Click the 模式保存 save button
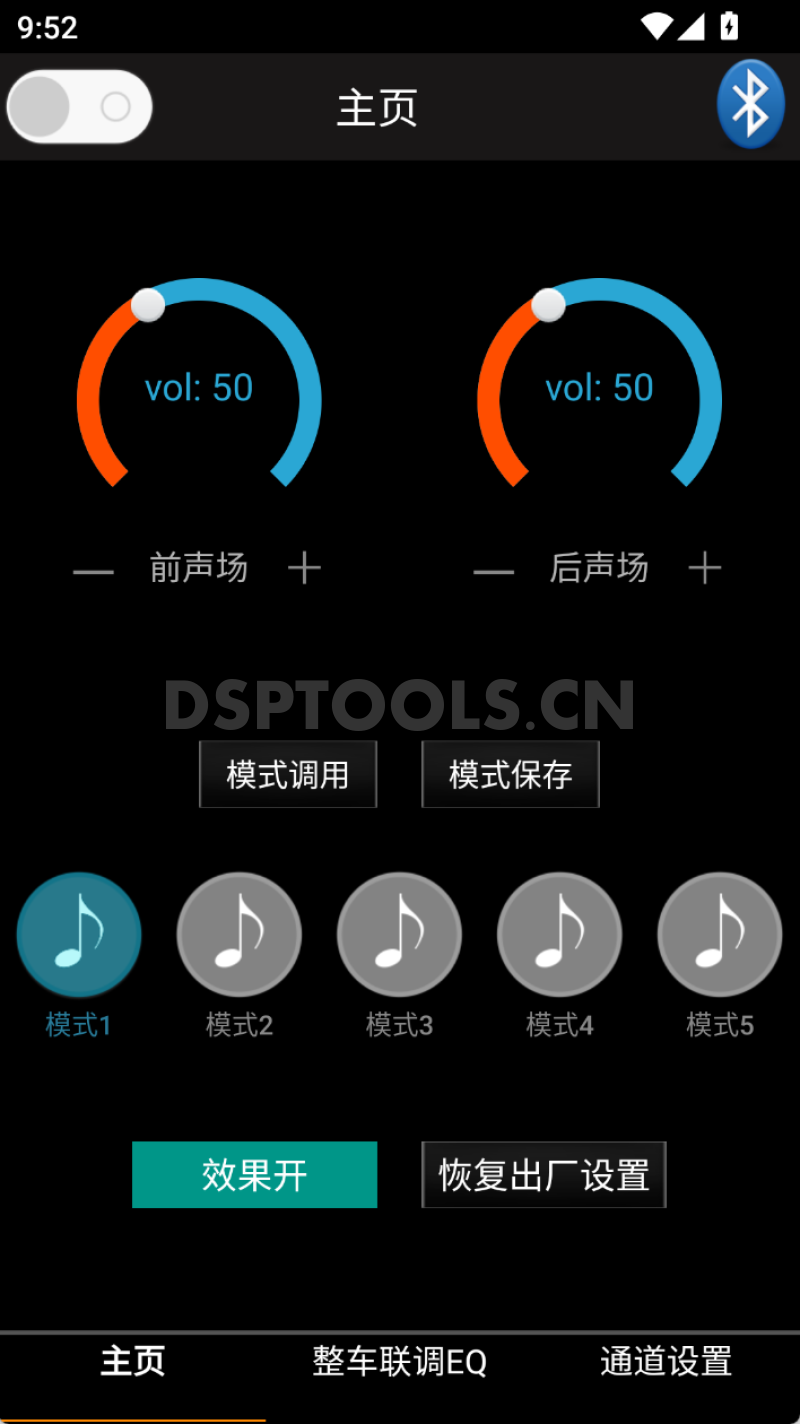Screen dimensions: 800x1424 coord(510,773)
